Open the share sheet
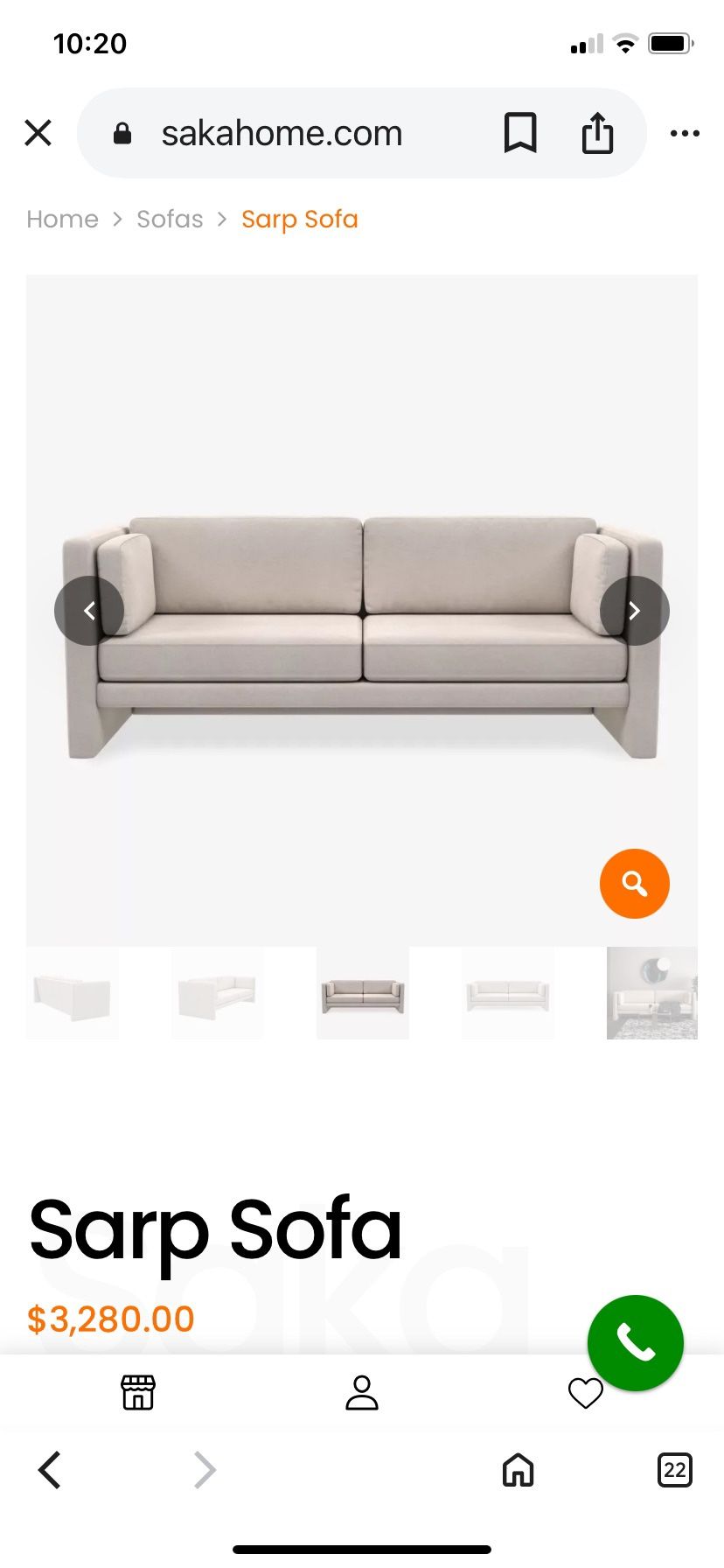This screenshot has height=1568, width=724. [597, 133]
